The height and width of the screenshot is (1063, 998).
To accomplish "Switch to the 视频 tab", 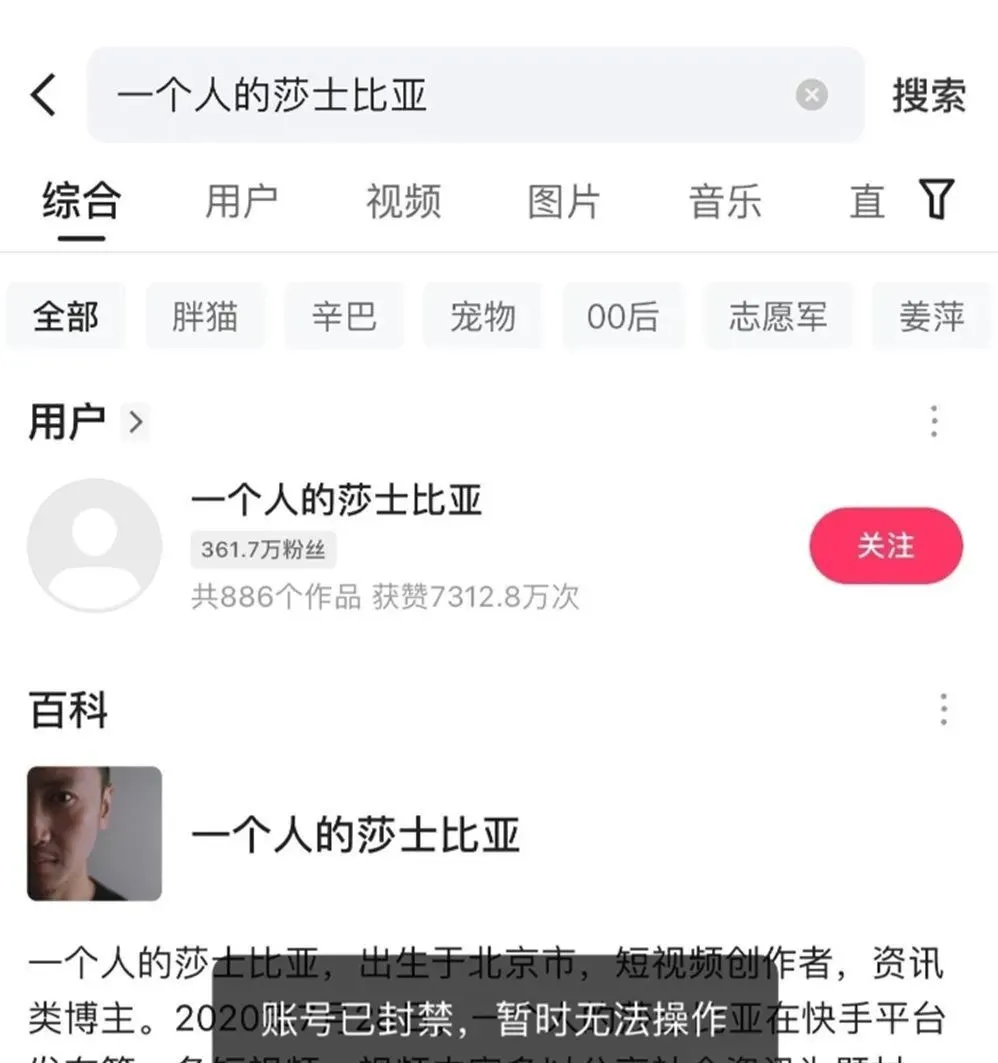I will click(x=403, y=201).
